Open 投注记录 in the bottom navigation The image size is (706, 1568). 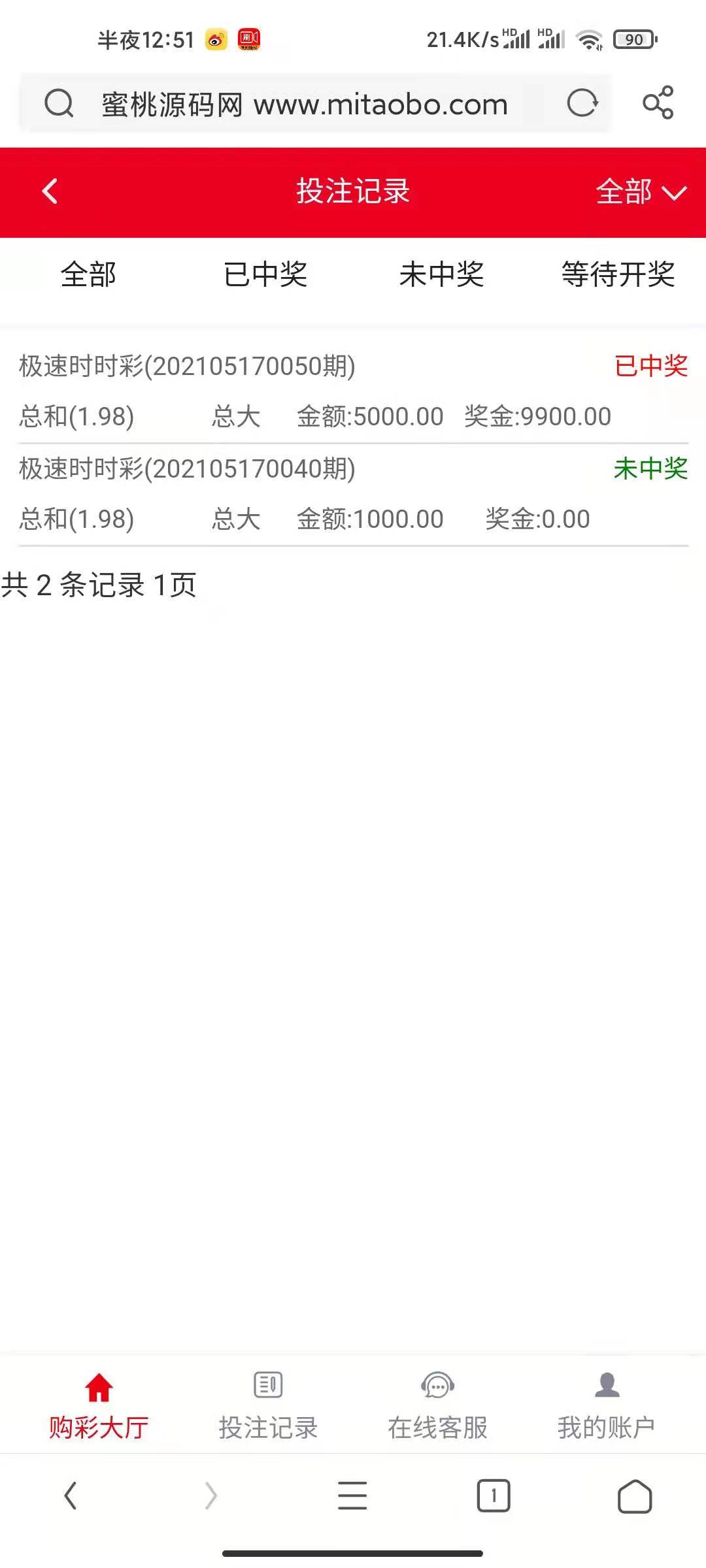coord(268,1406)
